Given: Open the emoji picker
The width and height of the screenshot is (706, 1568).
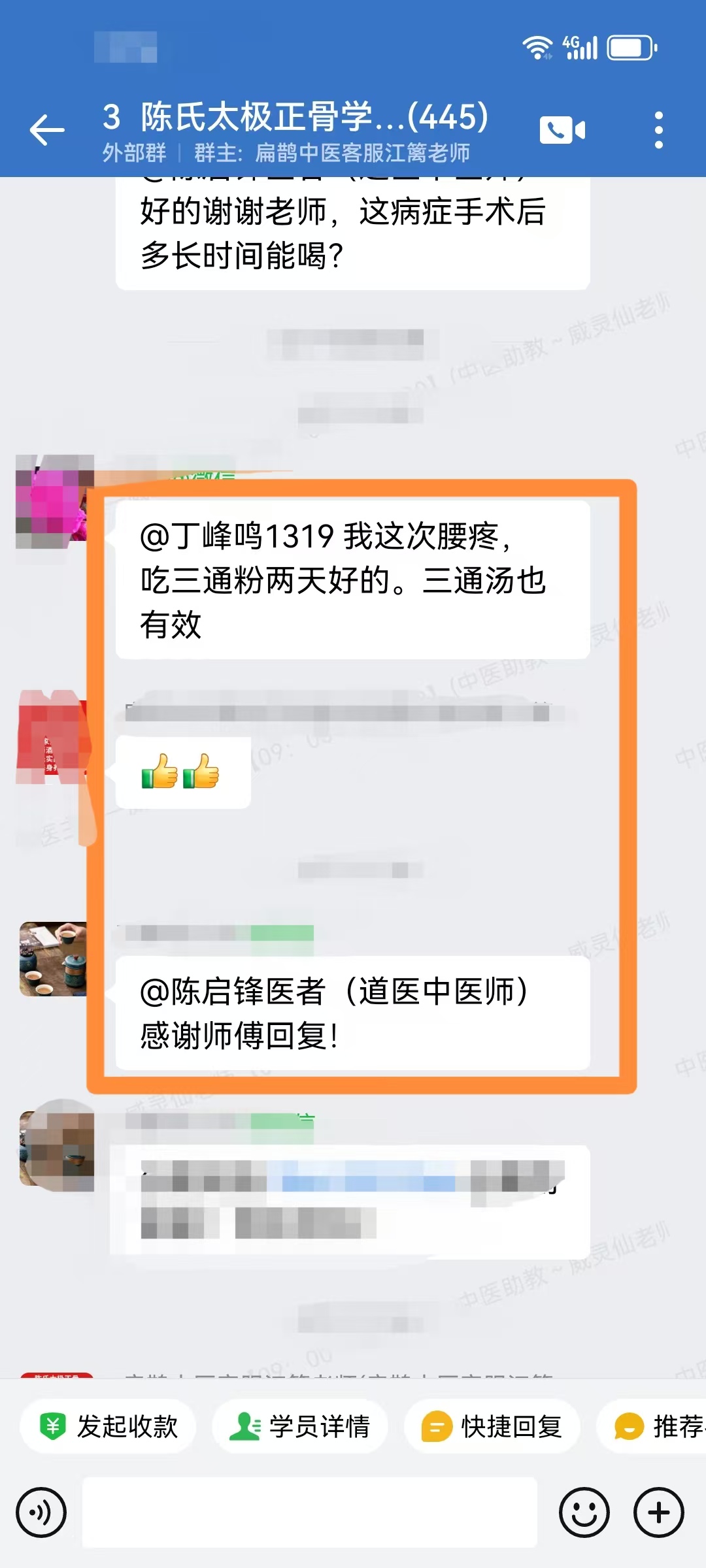Looking at the screenshot, I should 584,1512.
